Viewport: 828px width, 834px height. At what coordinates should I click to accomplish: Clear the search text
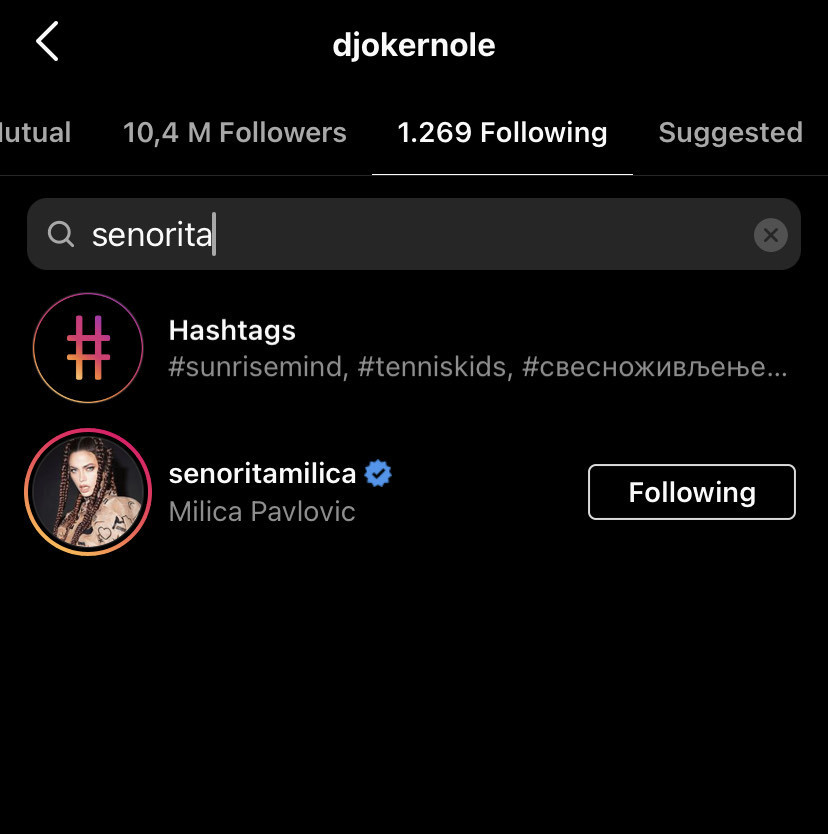pyautogui.click(x=770, y=235)
